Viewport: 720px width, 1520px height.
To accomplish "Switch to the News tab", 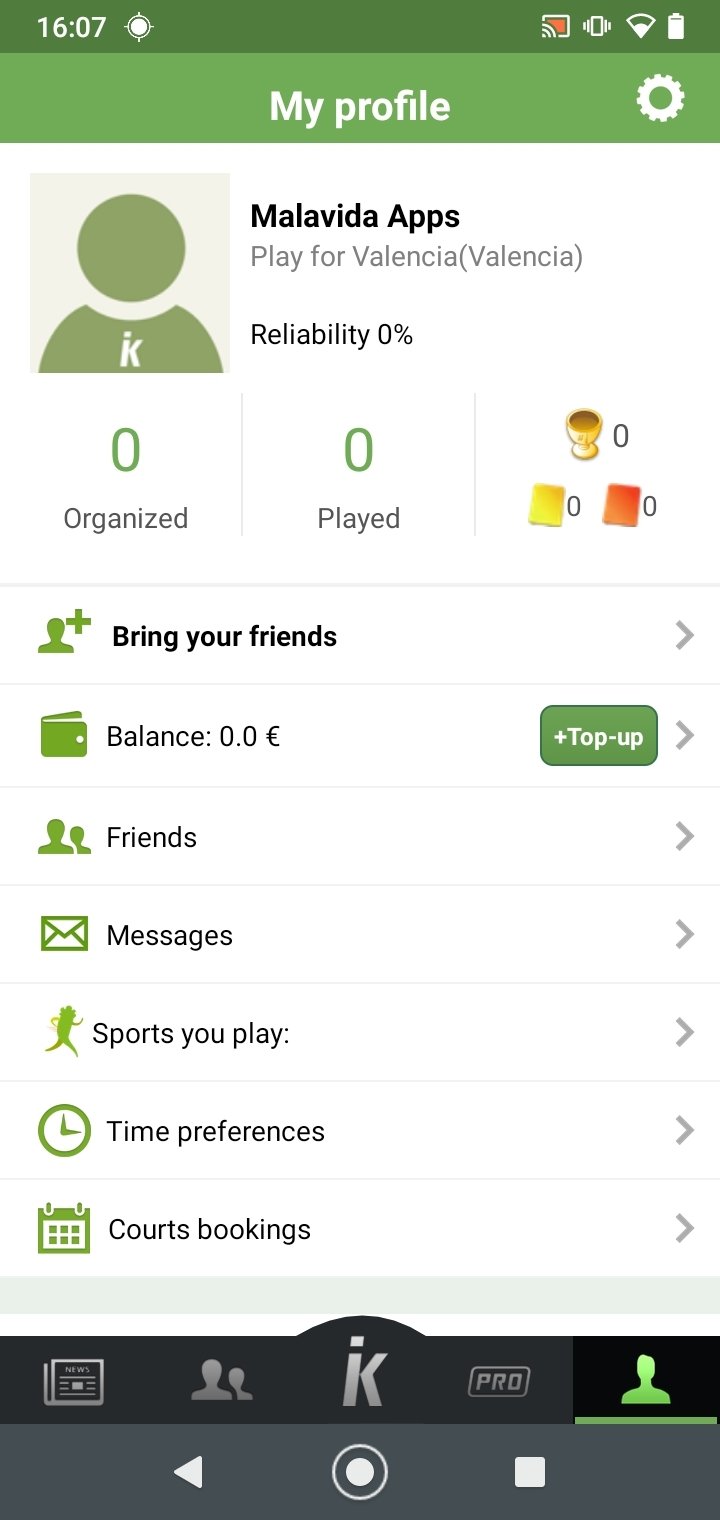I will (73, 1382).
